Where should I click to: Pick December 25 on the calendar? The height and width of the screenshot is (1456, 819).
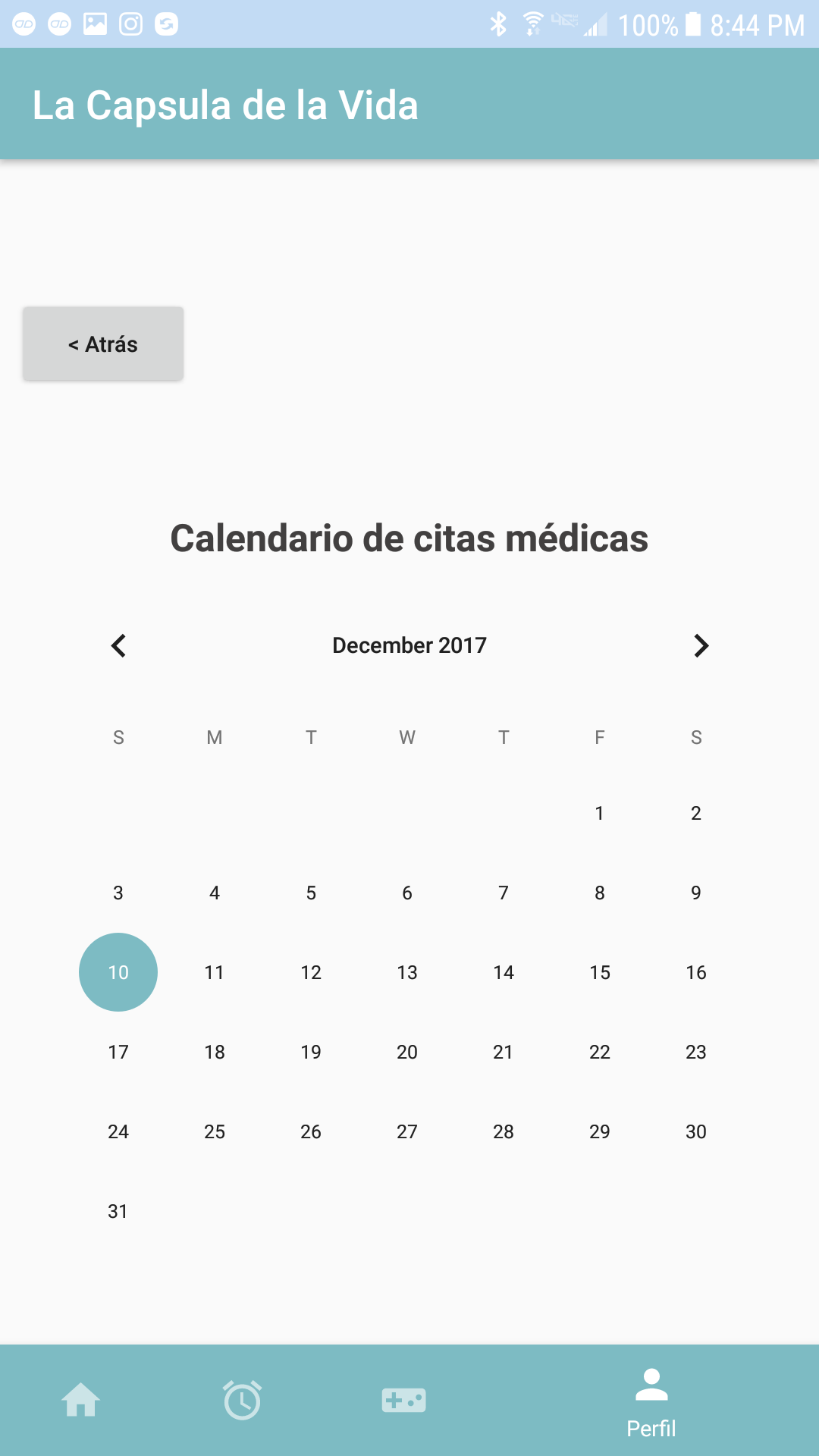click(215, 1131)
